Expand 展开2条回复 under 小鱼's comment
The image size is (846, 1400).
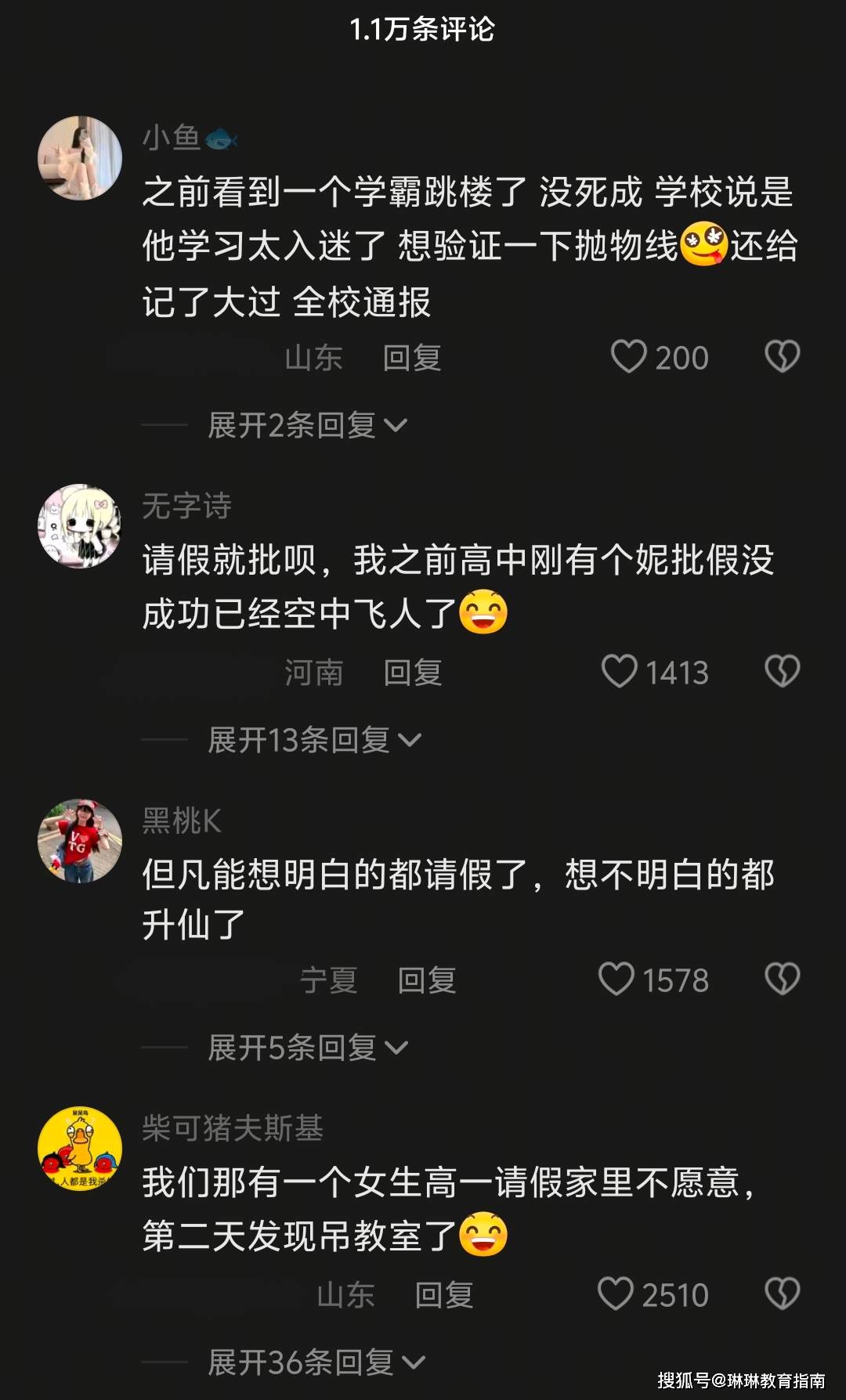click(x=307, y=425)
